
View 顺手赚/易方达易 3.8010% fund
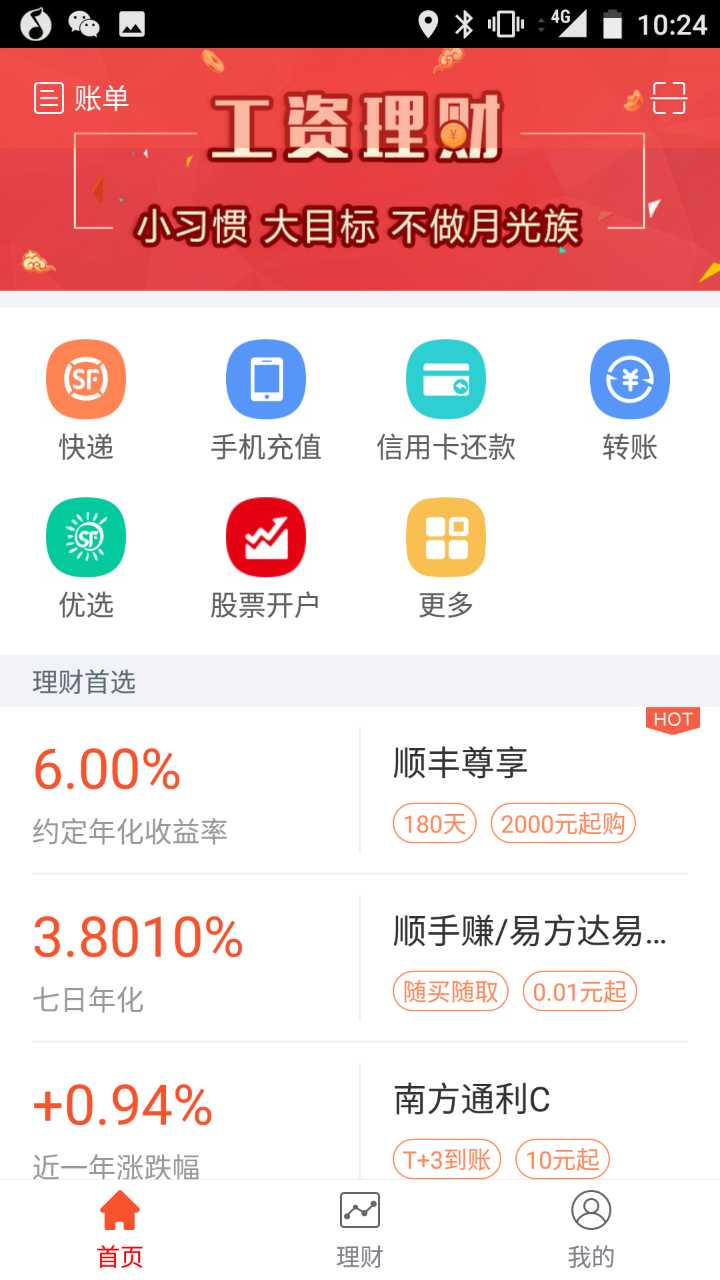point(360,958)
